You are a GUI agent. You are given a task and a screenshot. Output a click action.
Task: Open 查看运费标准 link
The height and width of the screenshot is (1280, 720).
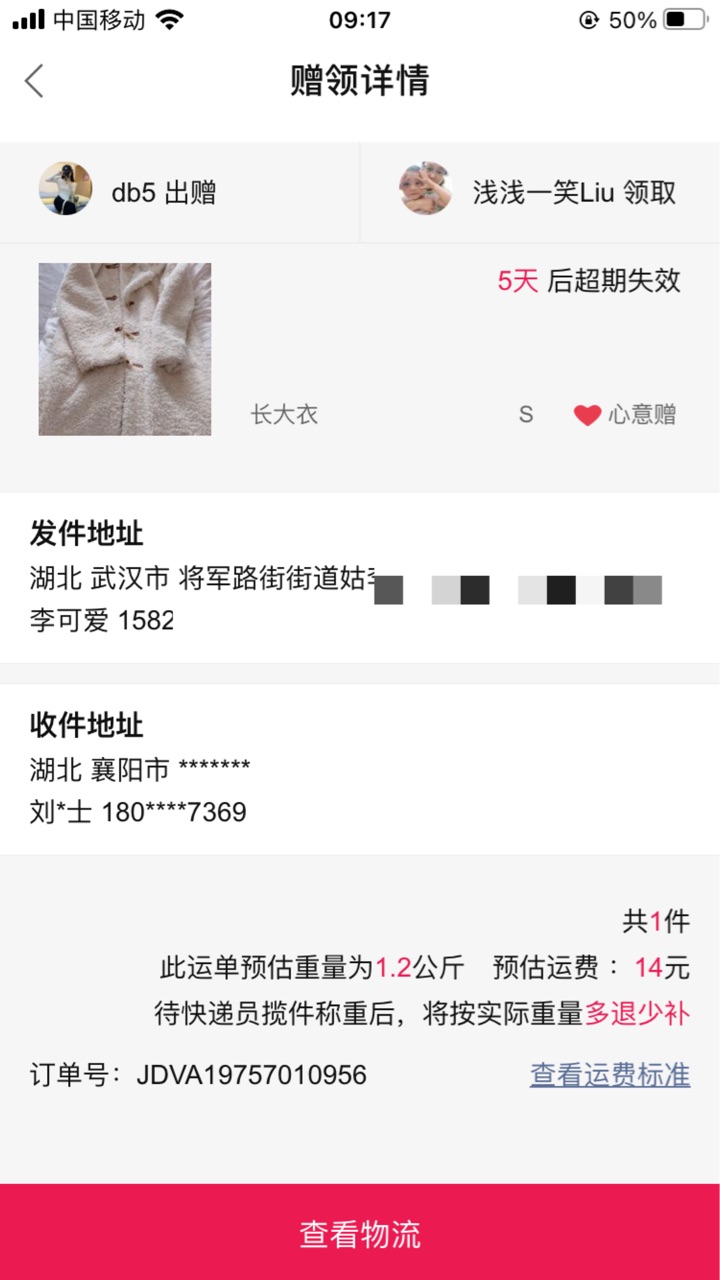610,1075
